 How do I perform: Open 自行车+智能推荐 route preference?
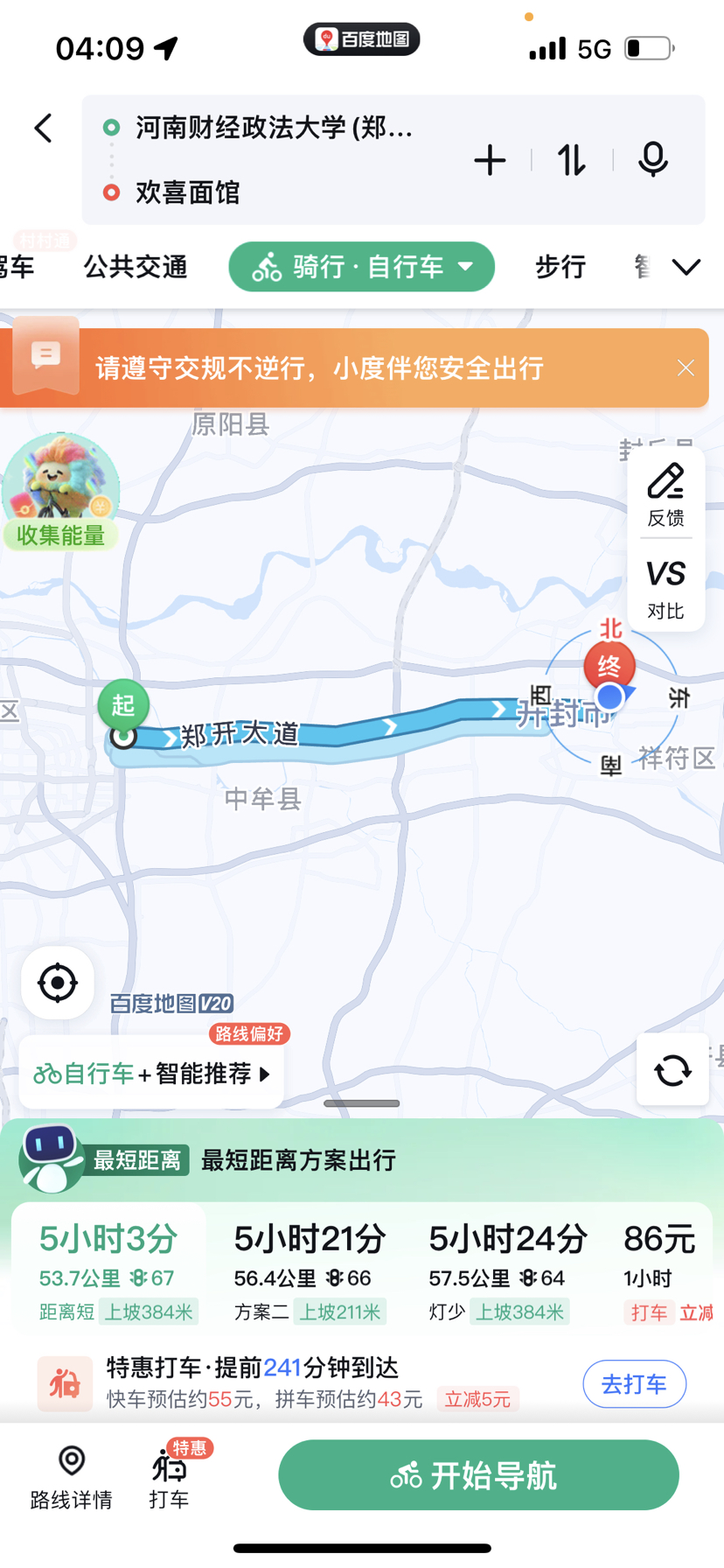coord(151,1074)
